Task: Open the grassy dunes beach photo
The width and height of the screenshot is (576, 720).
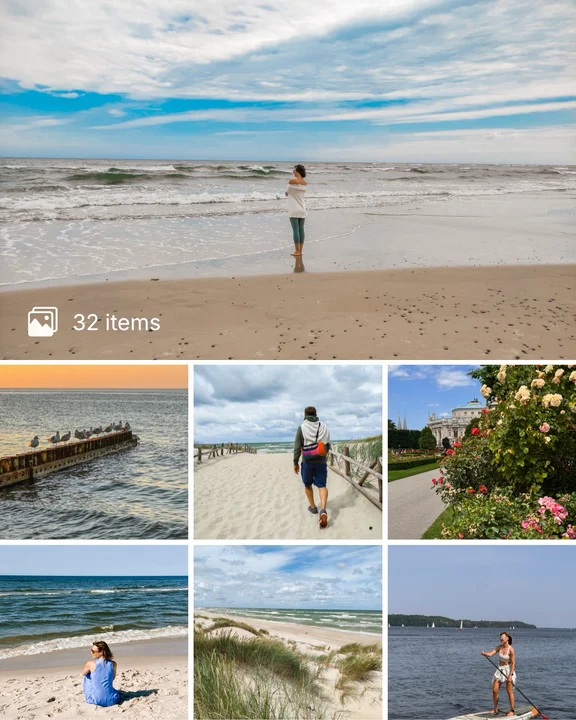Action: point(288,633)
